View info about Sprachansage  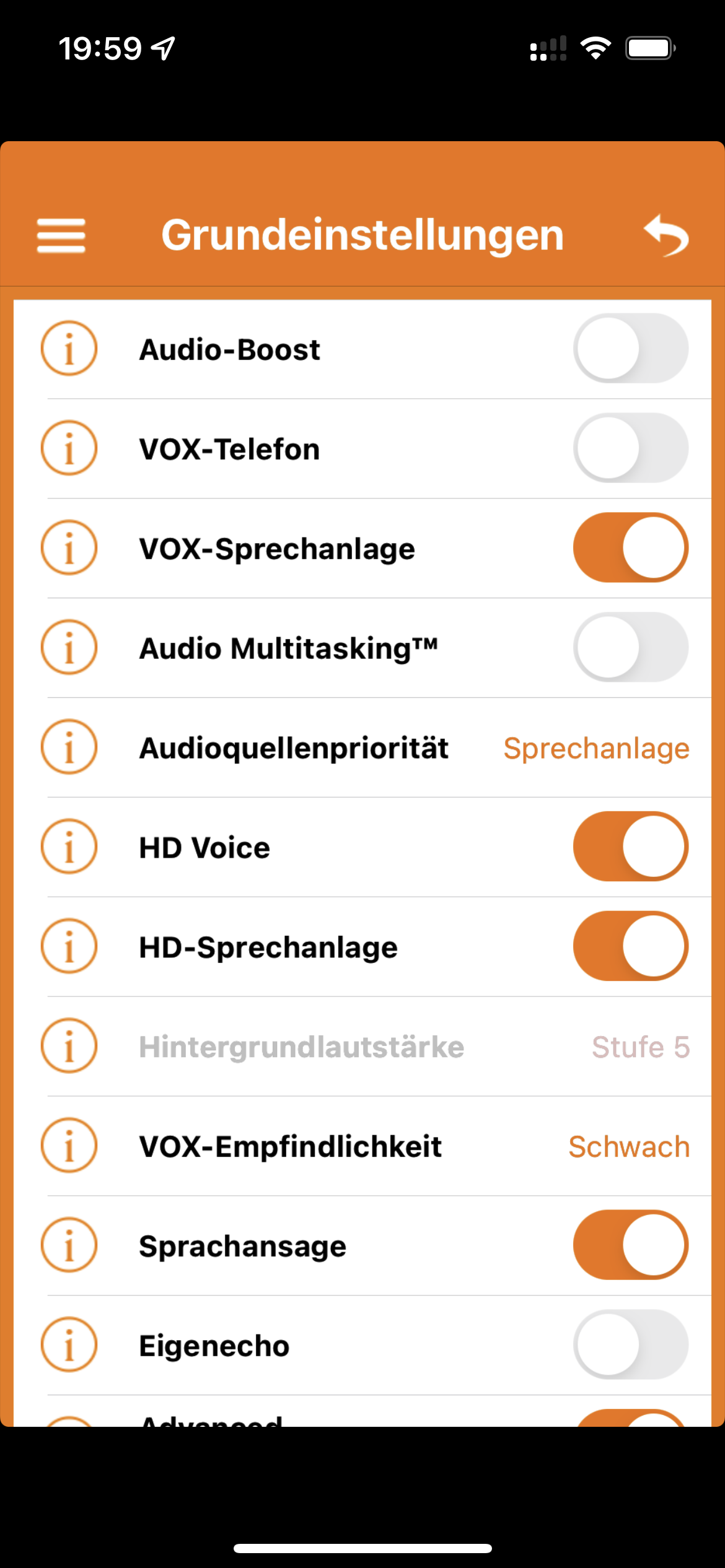[69, 1246]
